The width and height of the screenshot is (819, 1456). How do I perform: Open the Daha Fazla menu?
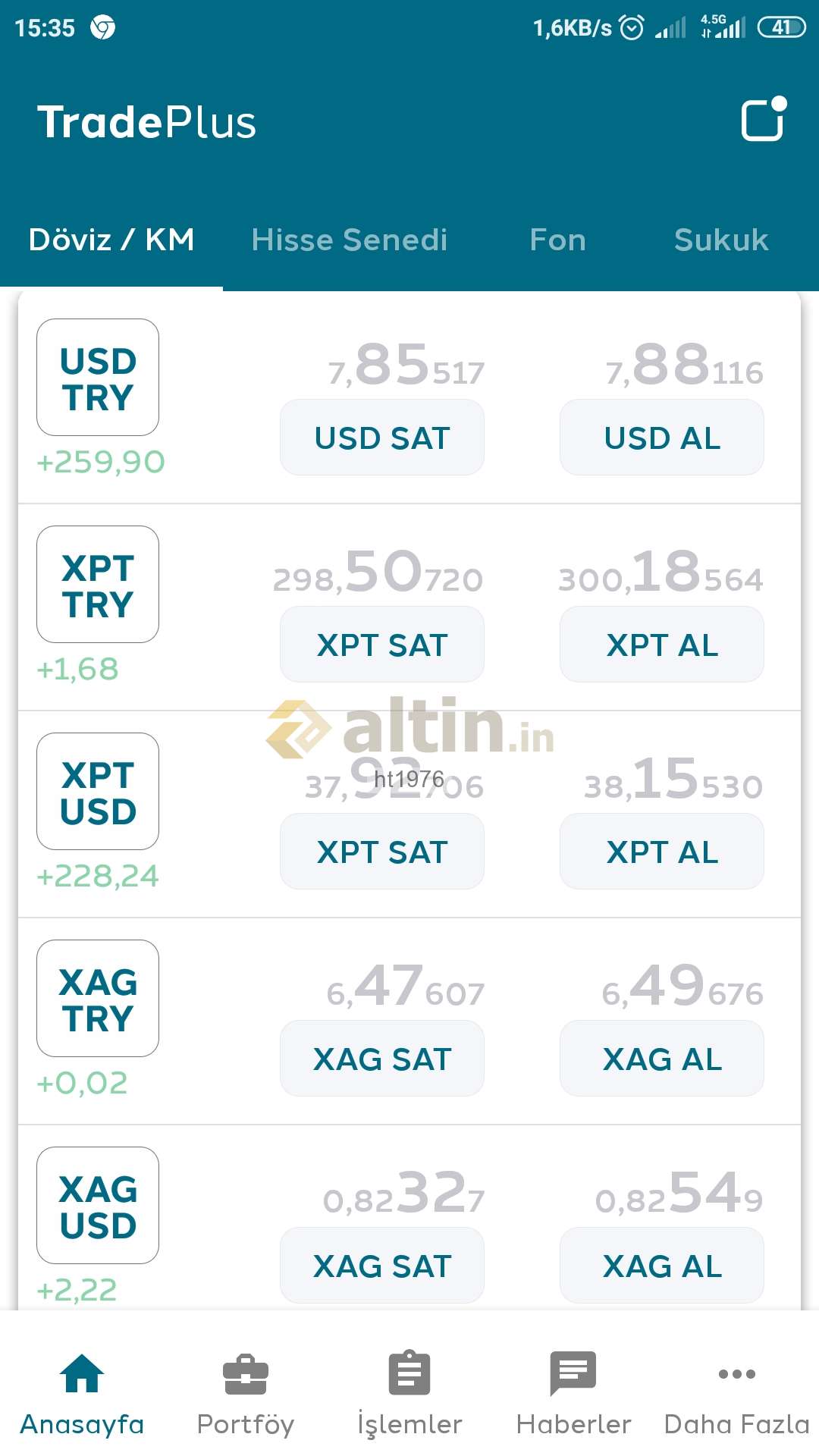pyautogui.click(x=737, y=1394)
